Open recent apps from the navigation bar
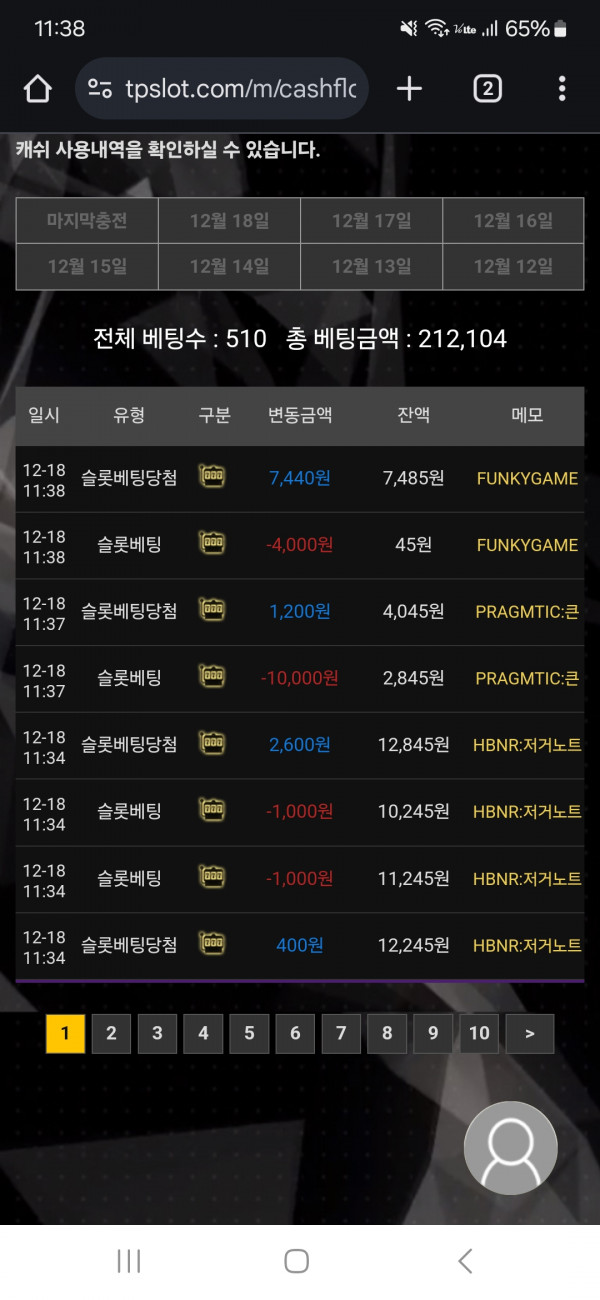 (129, 1261)
